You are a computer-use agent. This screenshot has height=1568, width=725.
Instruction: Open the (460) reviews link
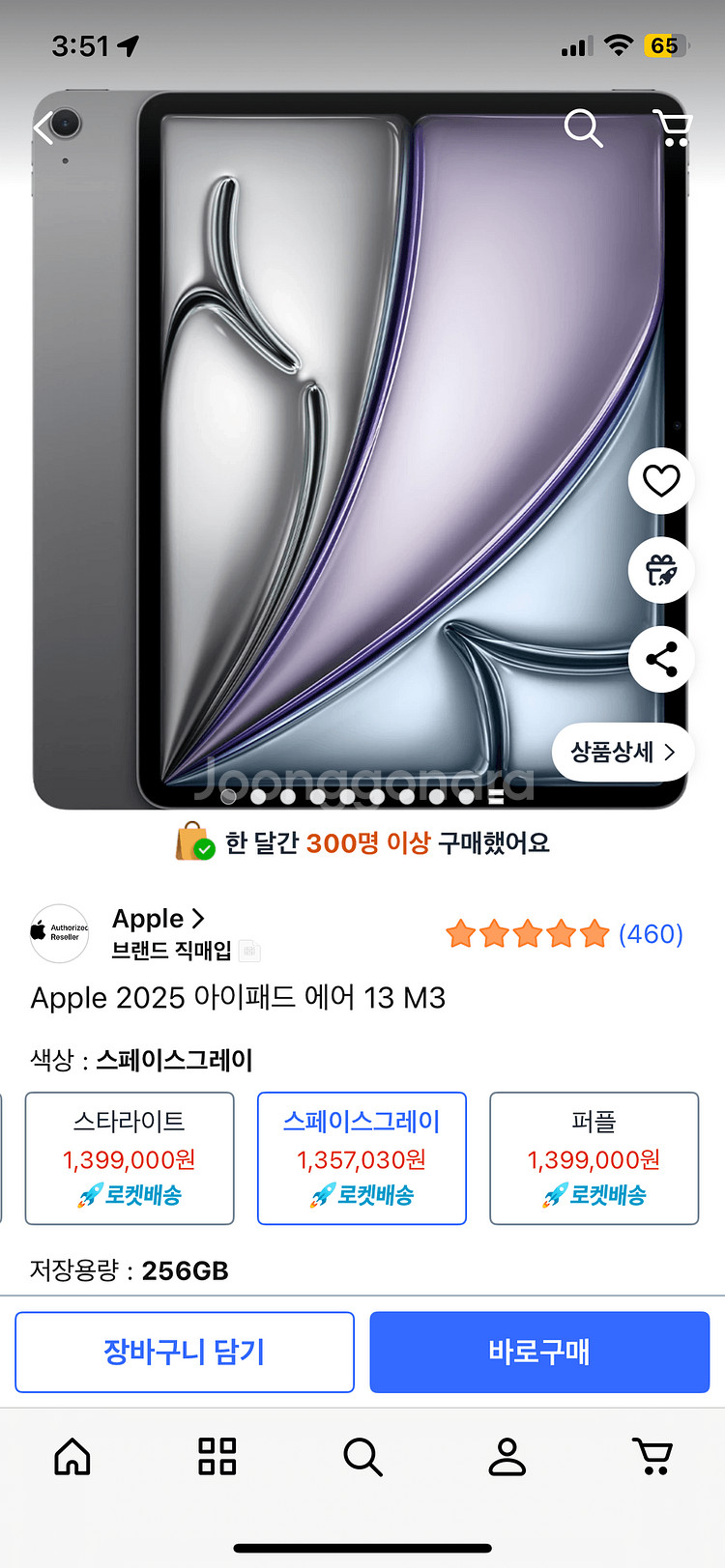[652, 933]
